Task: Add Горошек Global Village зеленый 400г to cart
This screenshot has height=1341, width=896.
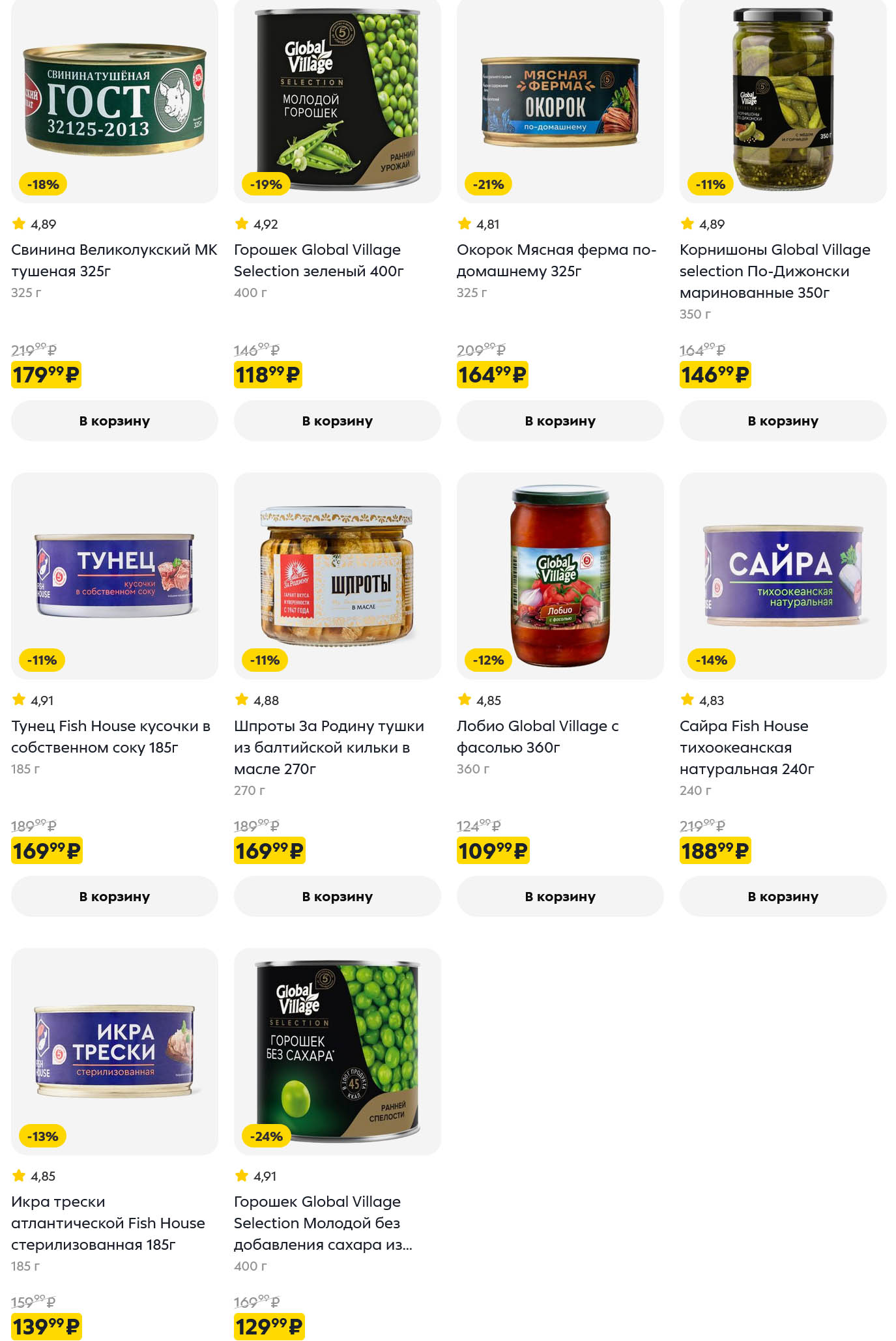Action: (x=338, y=421)
